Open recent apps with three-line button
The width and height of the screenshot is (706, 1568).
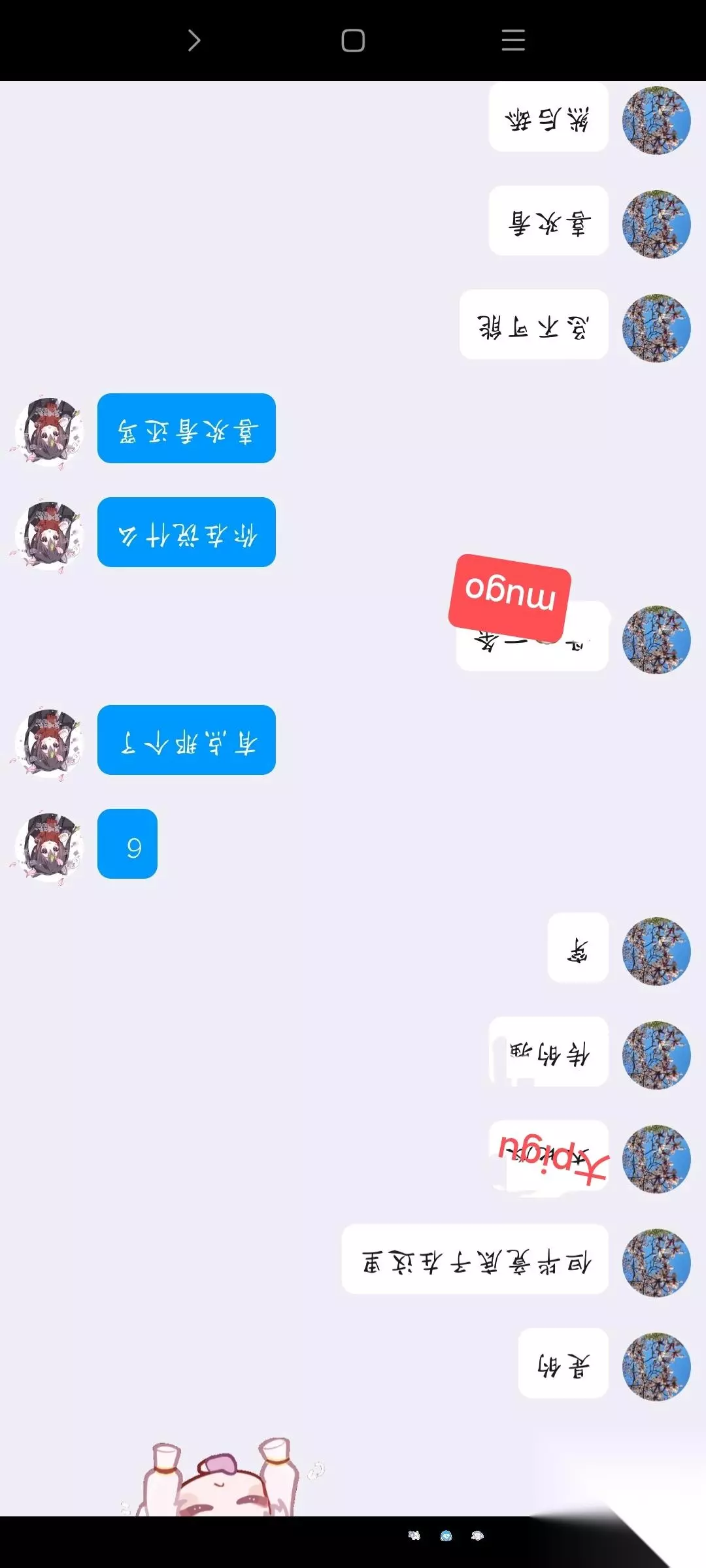tap(513, 41)
